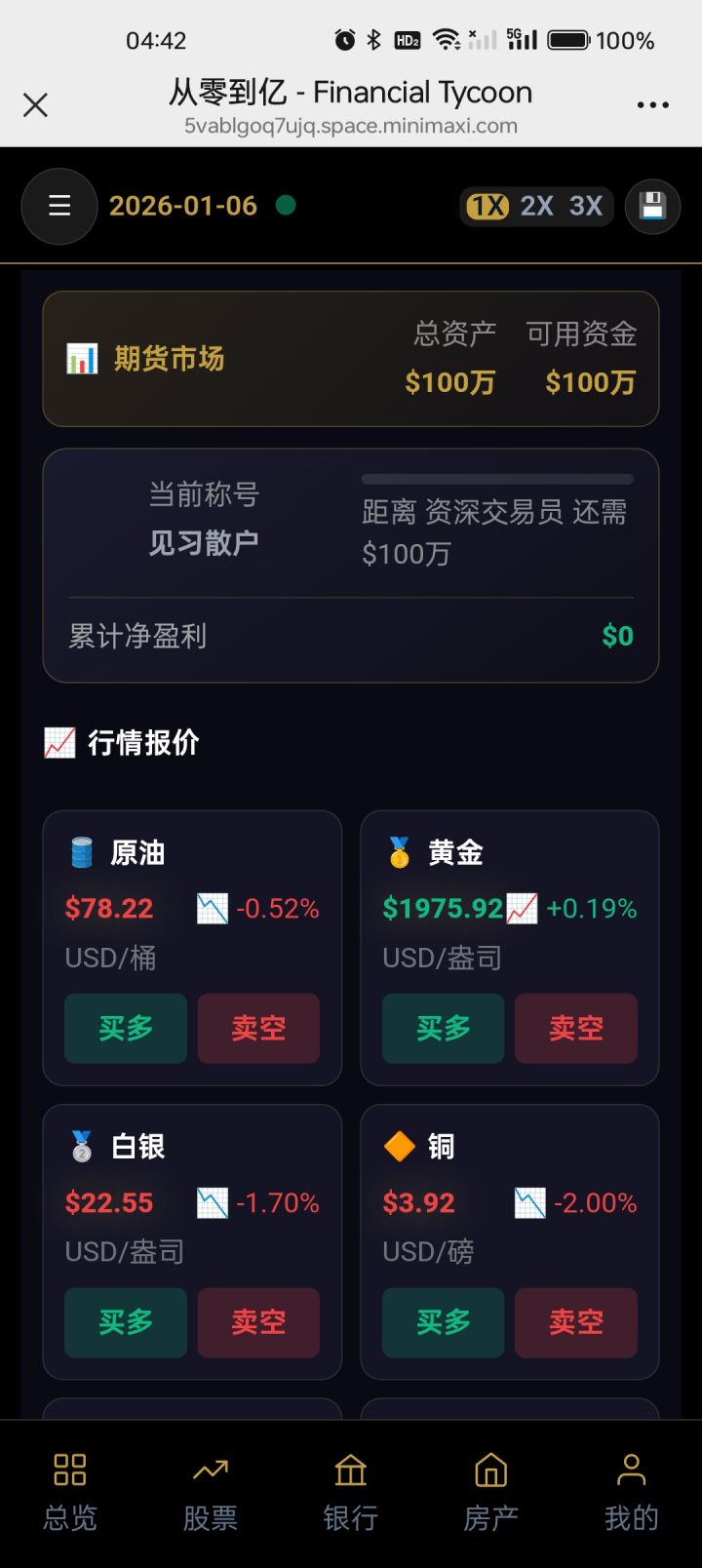The image size is (702, 1568).
Task: Open the overflow menu with three dots
Action: [x=651, y=103]
